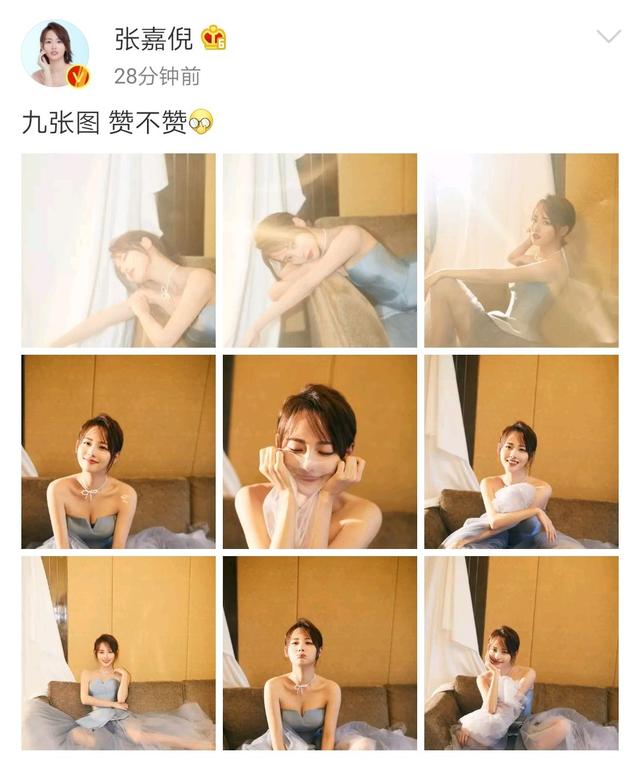View photo with hand on cheek holding tulle
Image resolution: width=640 pixels, height=761 pixels.
pos(521,652)
